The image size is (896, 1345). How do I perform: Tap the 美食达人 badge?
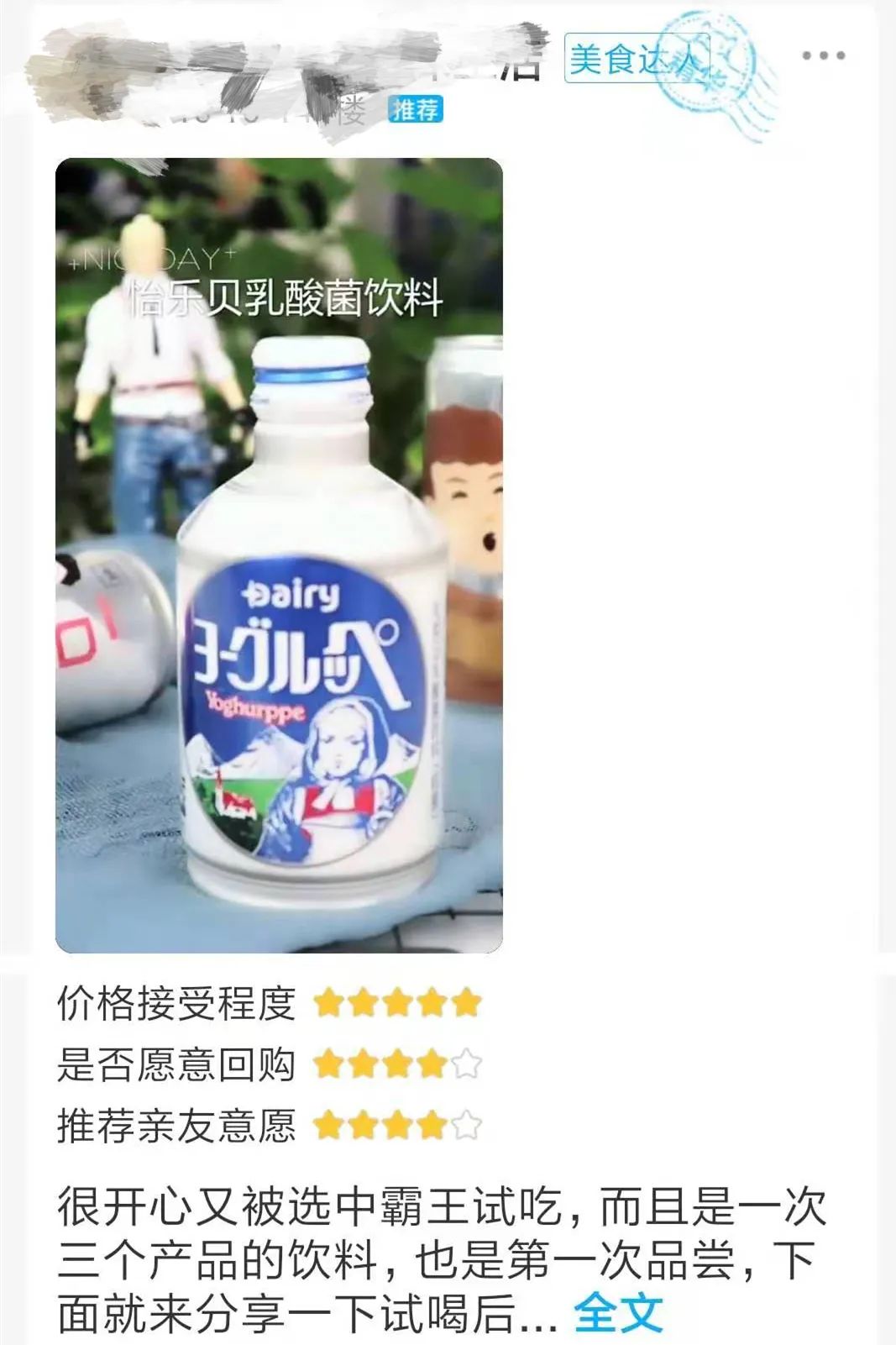tap(637, 59)
